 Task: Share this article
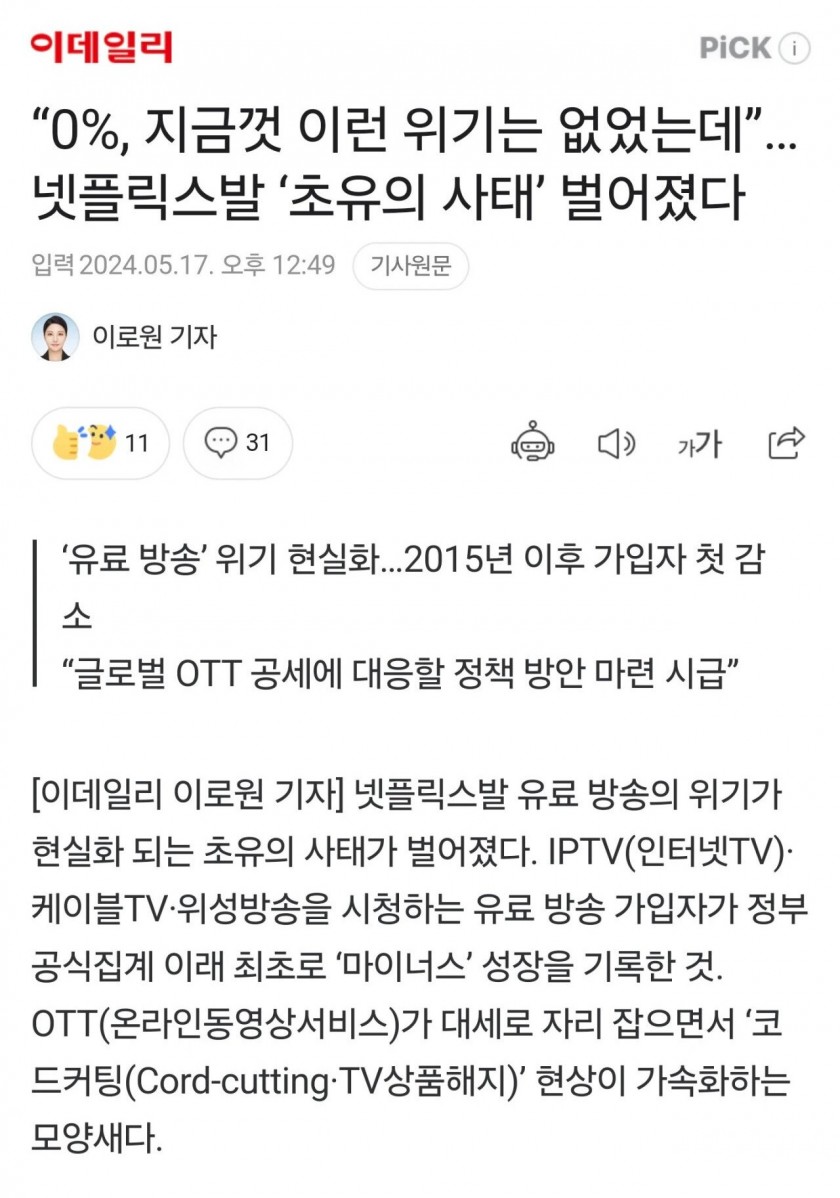(787, 442)
